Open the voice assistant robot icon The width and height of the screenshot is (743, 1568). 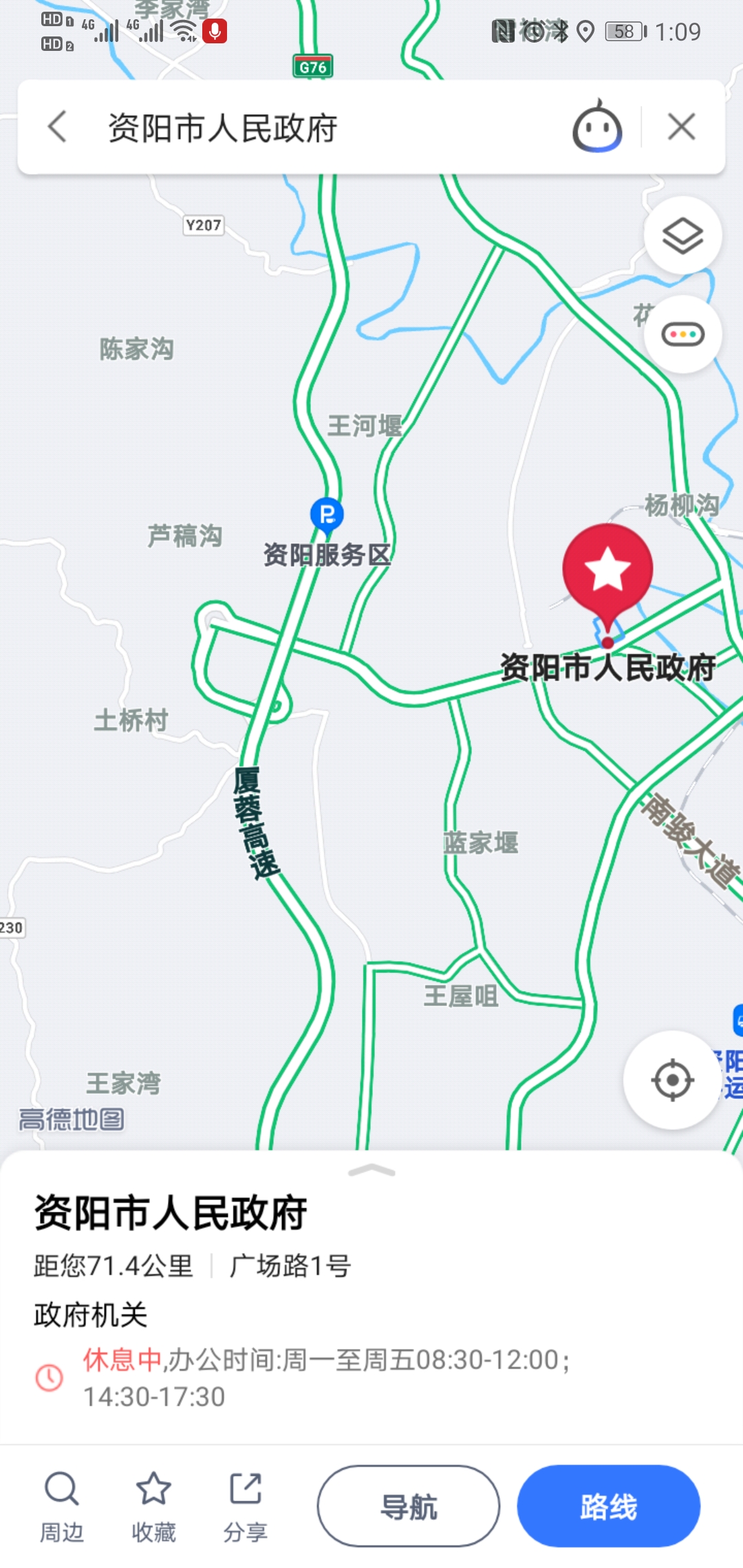(x=597, y=127)
